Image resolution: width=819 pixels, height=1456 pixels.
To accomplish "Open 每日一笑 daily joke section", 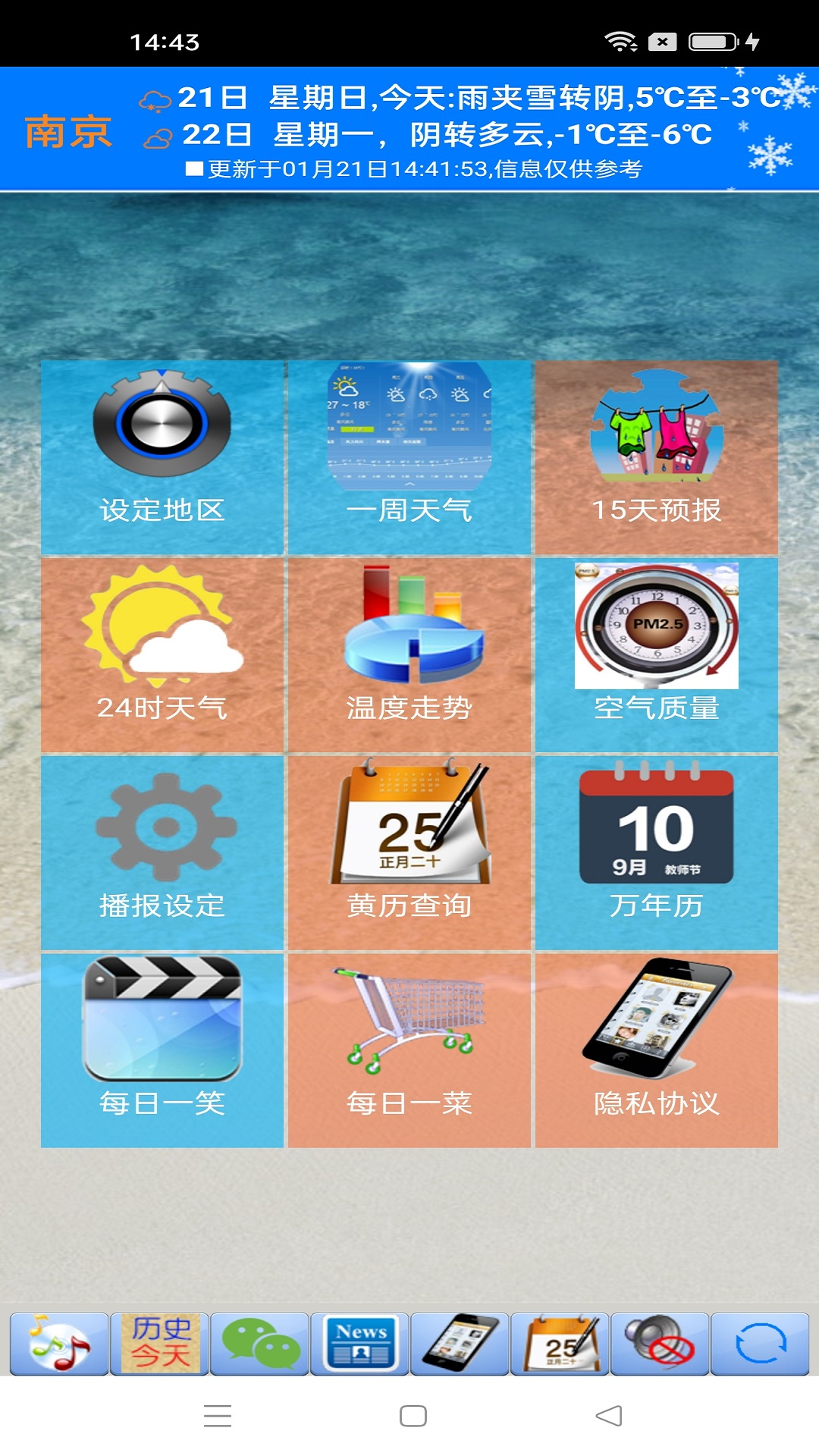I will coord(162,1046).
